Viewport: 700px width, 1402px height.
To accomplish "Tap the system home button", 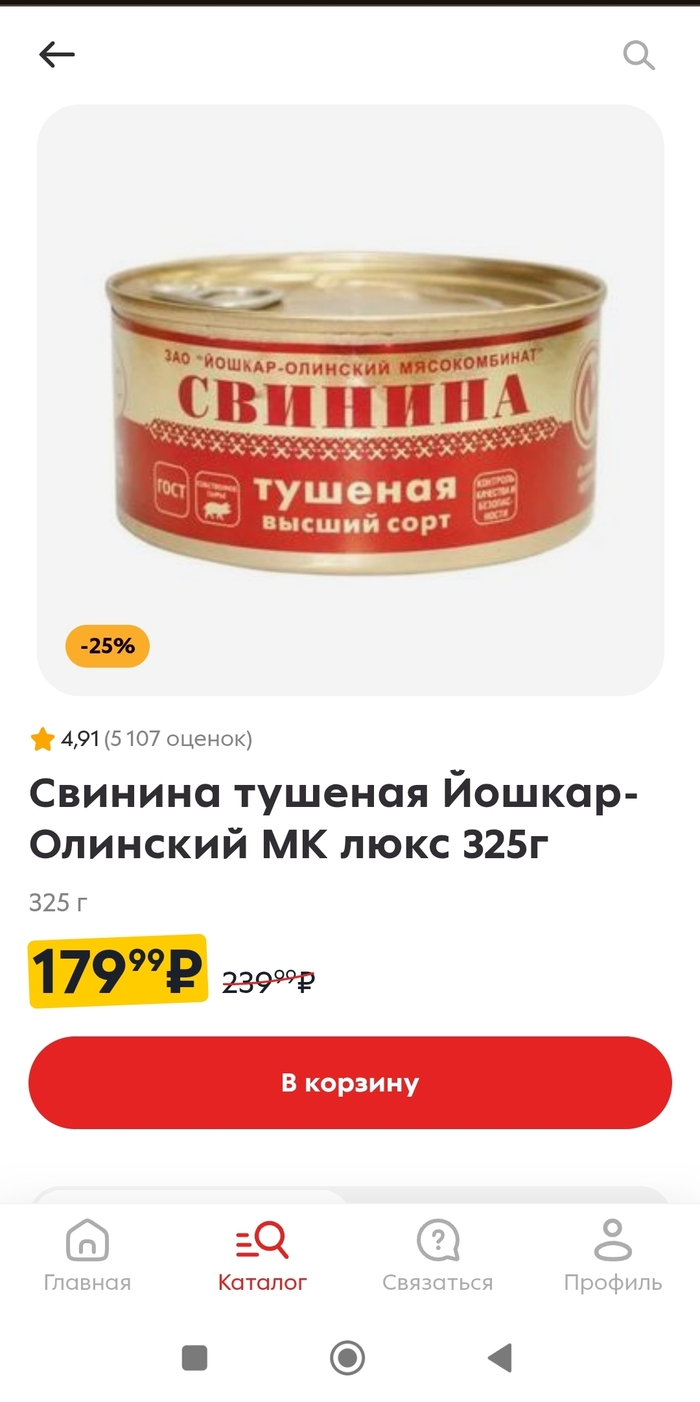I will pyautogui.click(x=347, y=1357).
